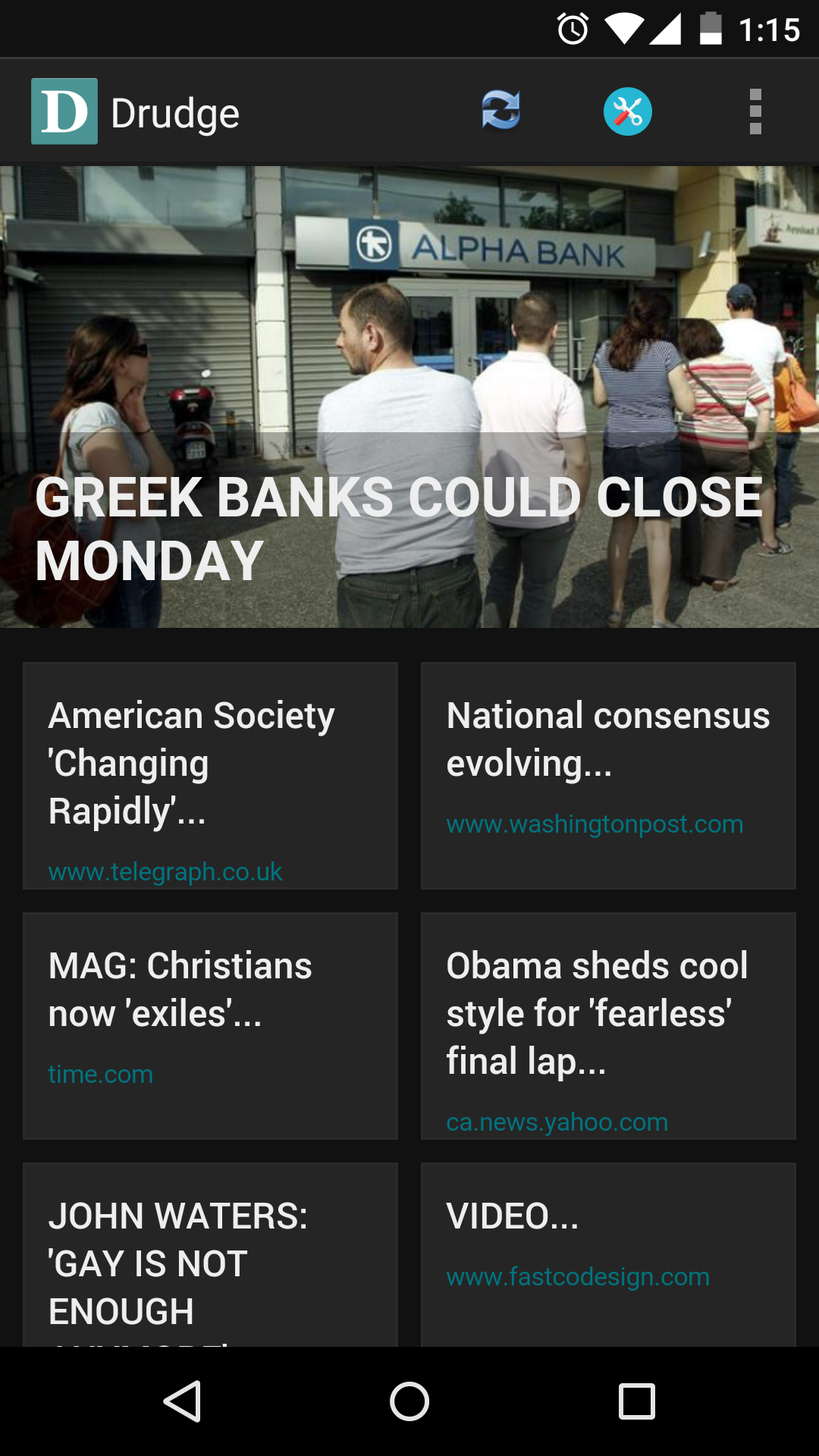
Task: Tap the battery indicator icon
Action: (x=710, y=28)
